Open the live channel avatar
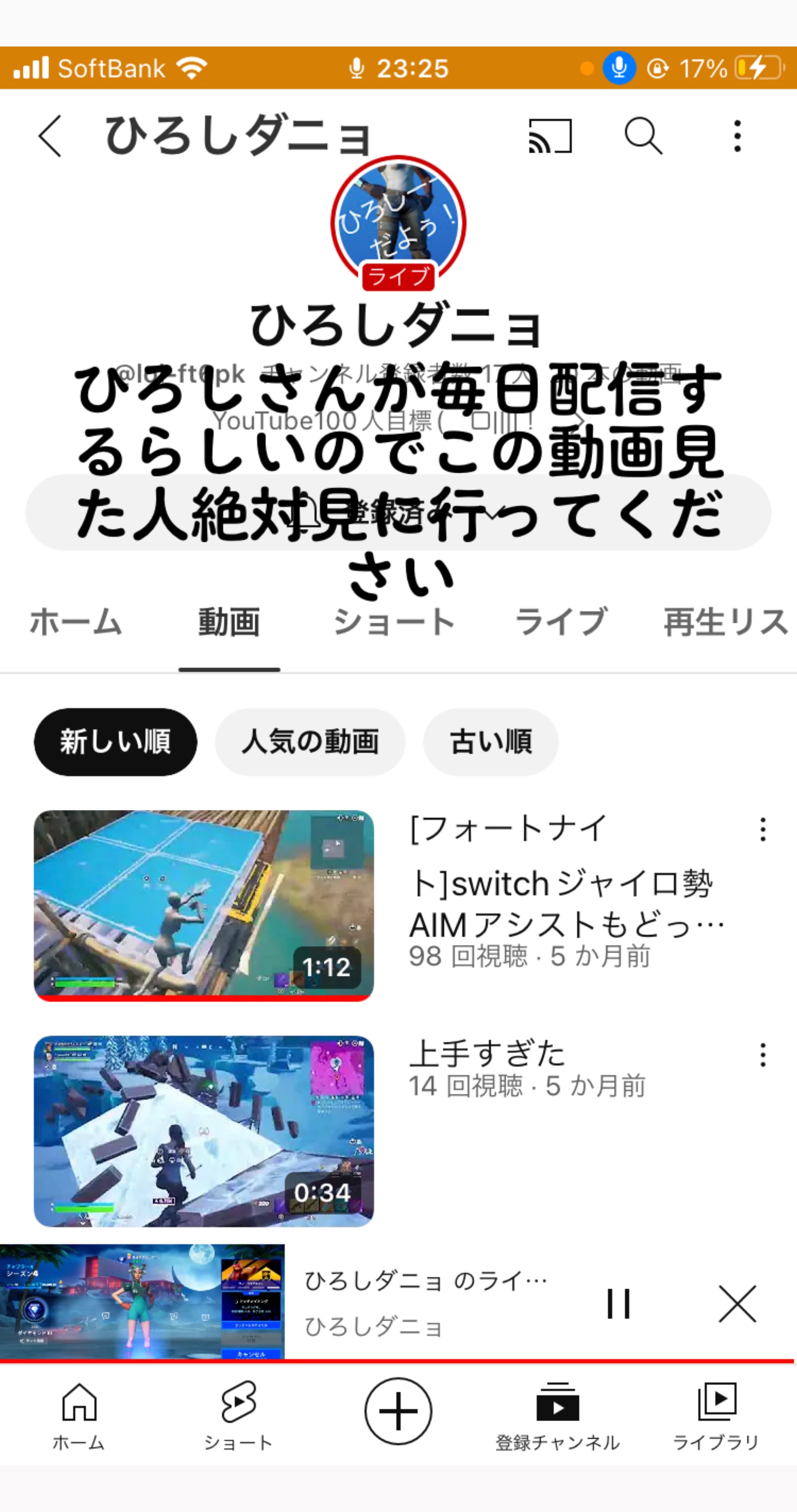Image resolution: width=797 pixels, height=1512 pixels. [x=398, y=223]
